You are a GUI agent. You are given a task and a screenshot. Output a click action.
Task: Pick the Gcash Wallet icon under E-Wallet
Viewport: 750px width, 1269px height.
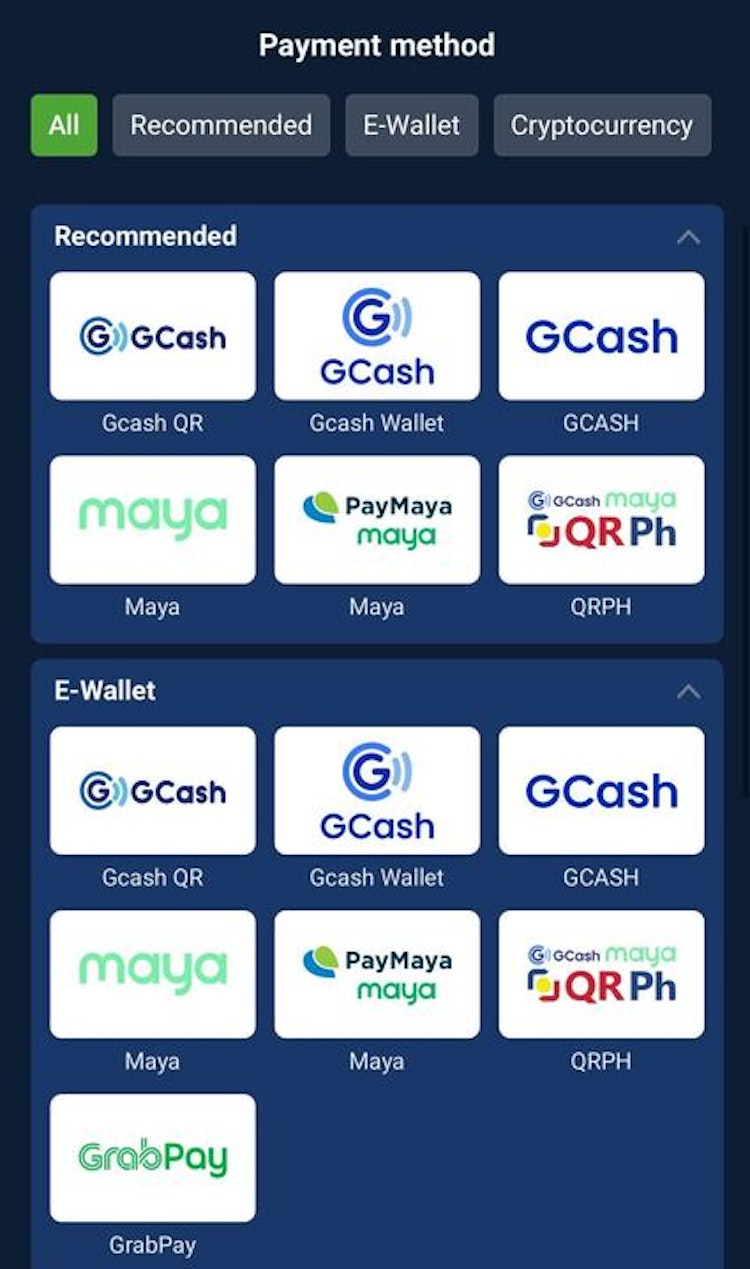pos(377,791)
